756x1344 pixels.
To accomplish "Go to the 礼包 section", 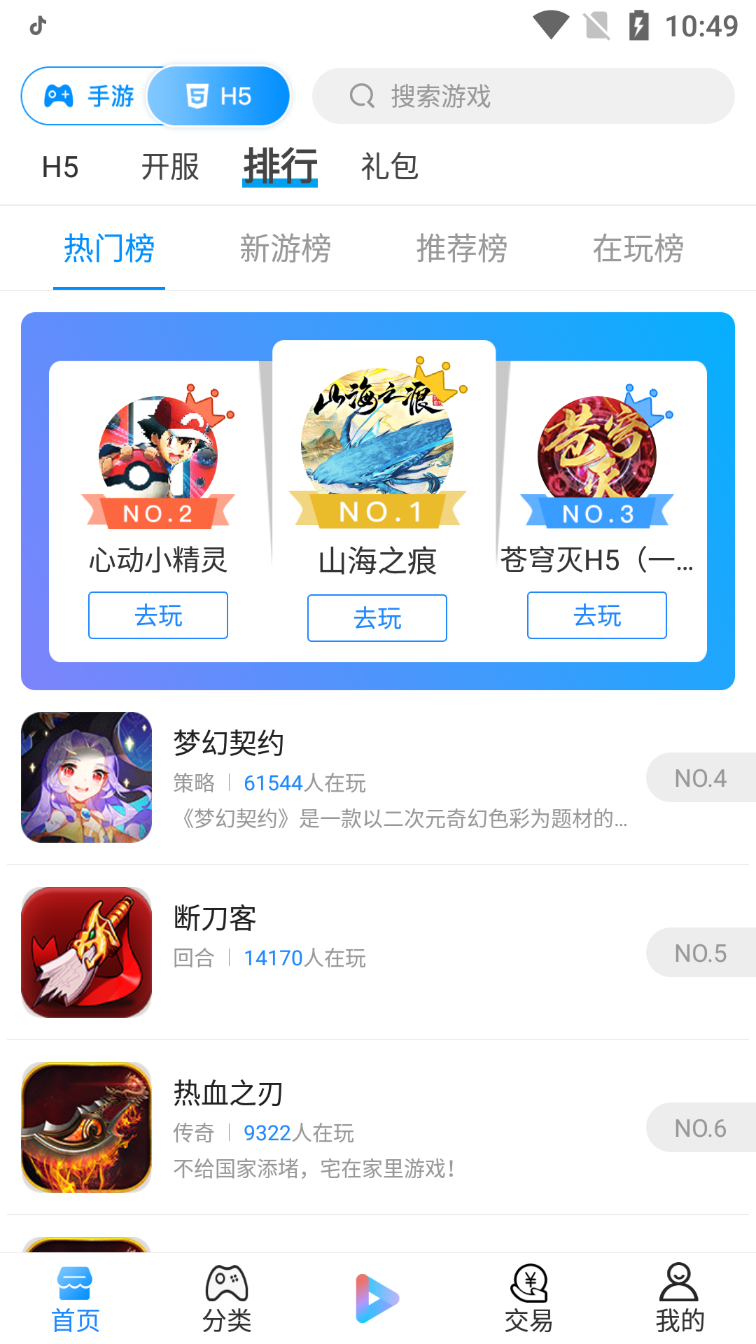I will click(389, 166).
